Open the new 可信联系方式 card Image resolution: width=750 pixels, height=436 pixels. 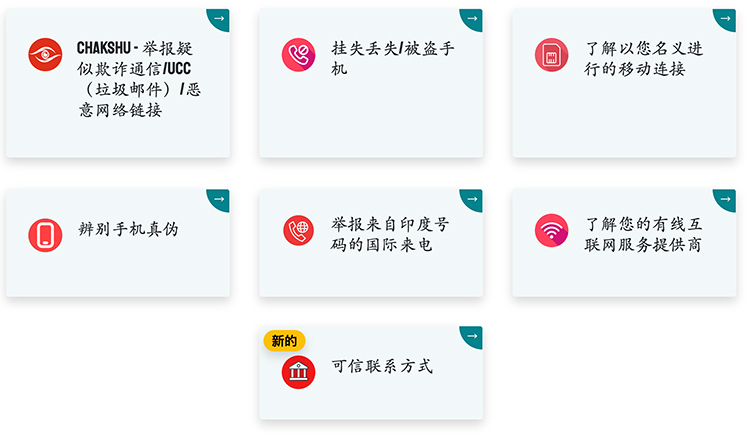click(x=371, y=372)
